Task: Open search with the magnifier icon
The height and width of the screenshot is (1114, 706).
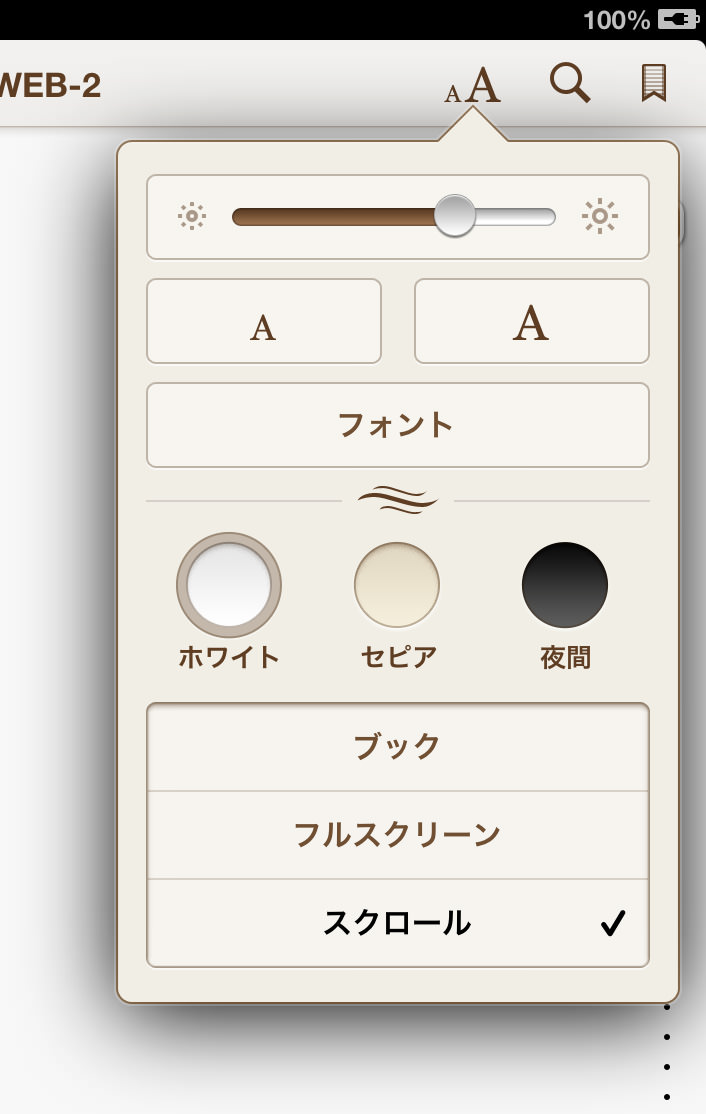Action: (x=569, y=83)
